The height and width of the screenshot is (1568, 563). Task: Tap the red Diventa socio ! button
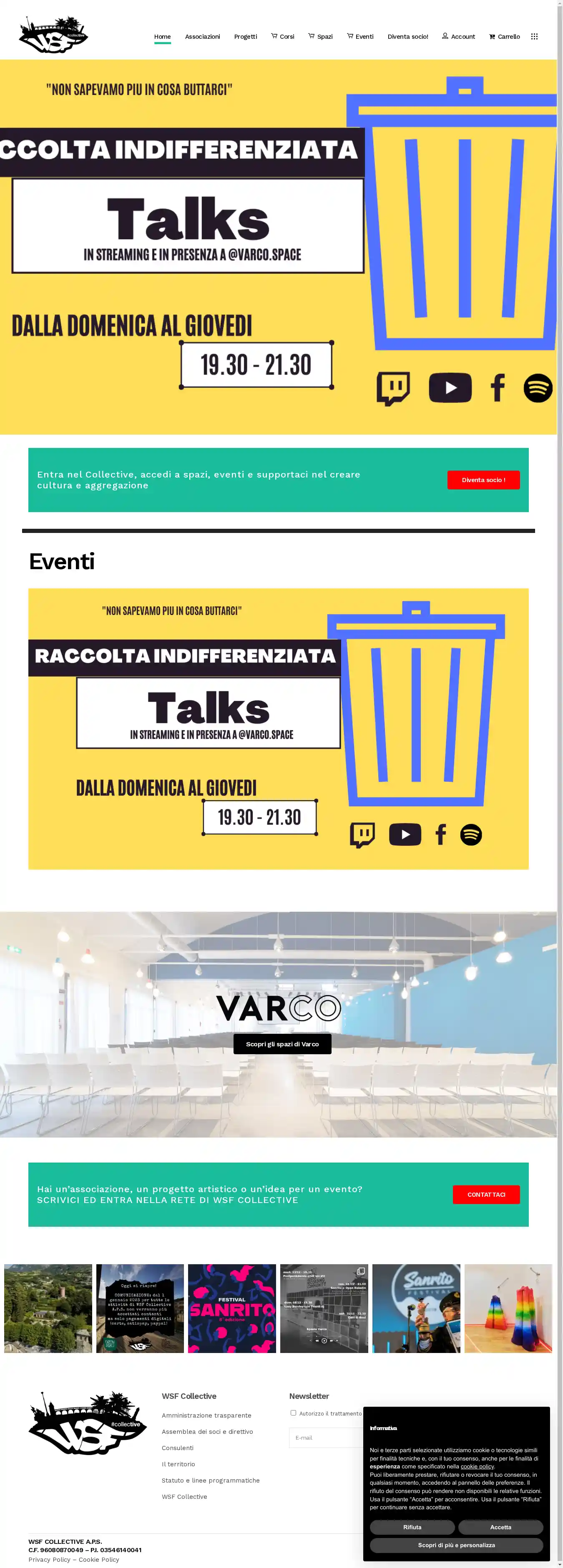pyautogui.click(x=483, y=480)
